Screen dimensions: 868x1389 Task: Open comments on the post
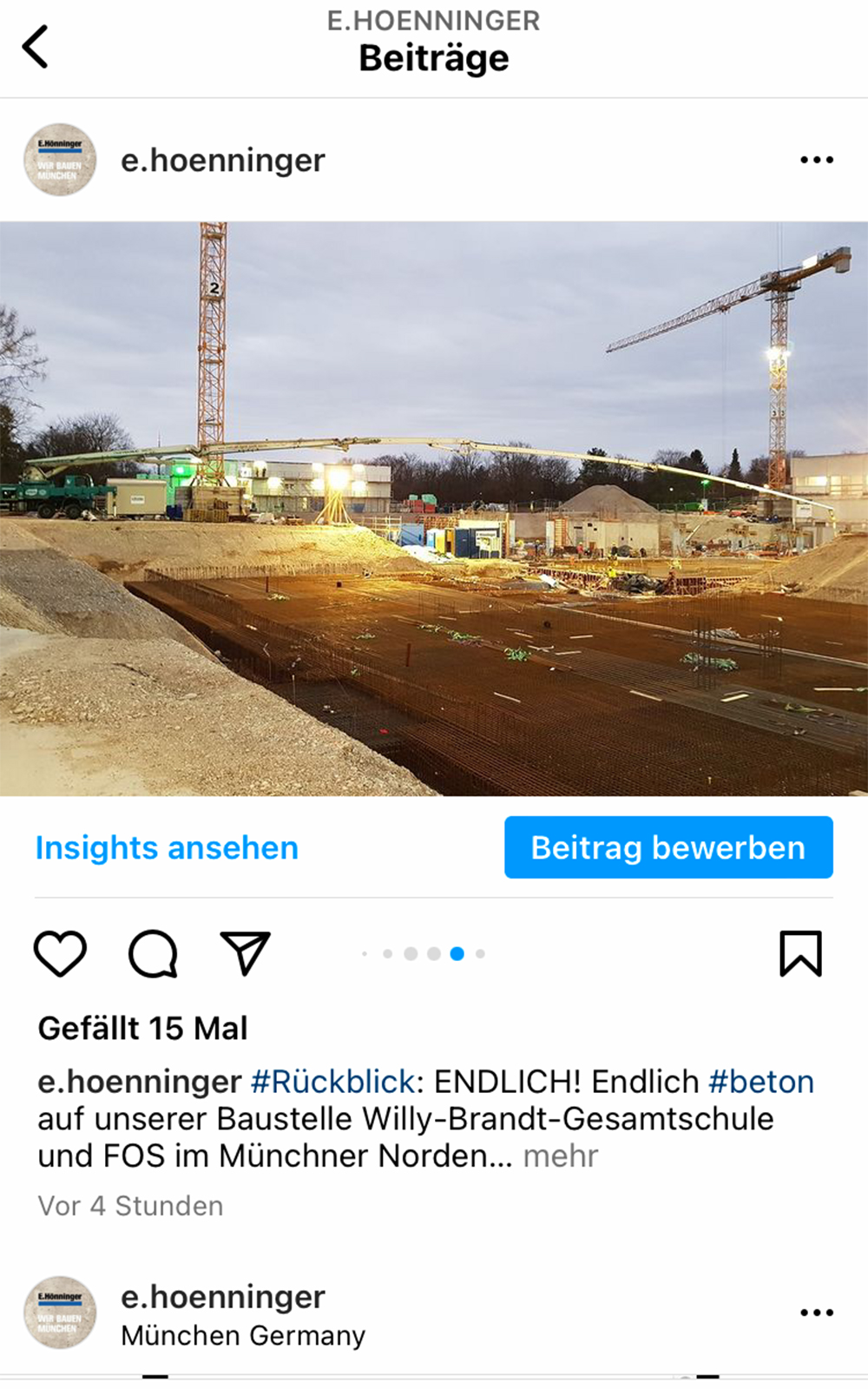pyautogui.click(x=153, y=953)
